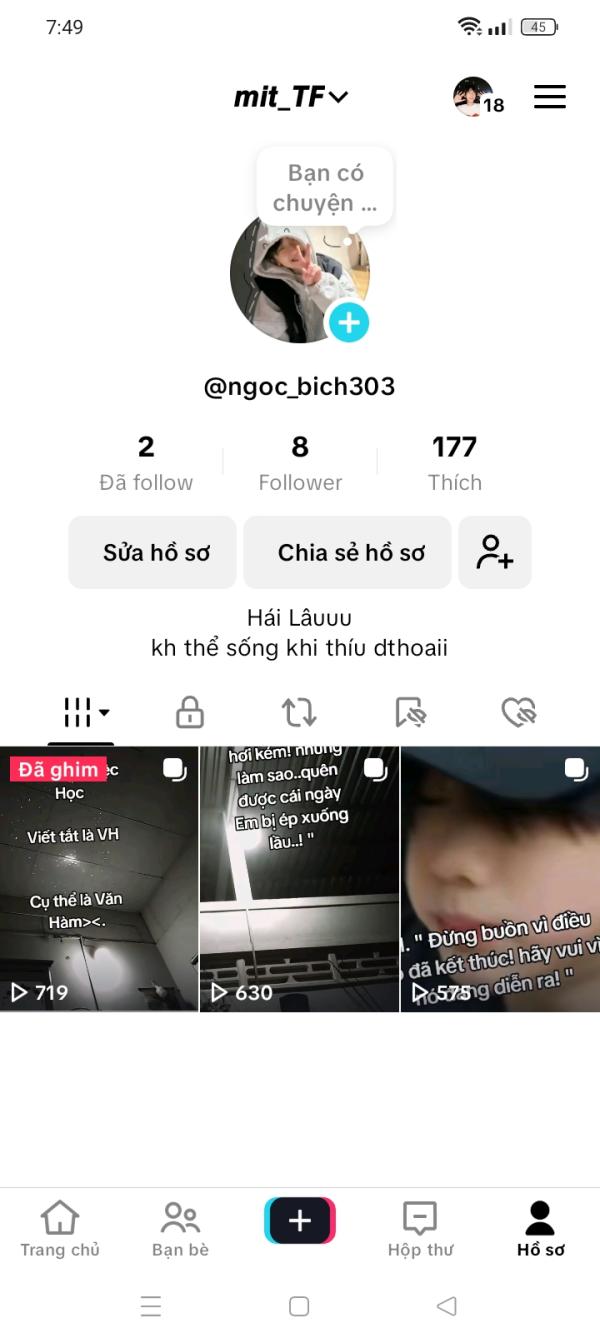600x1343 pixels.
Task: Tap the plus badge on profile photo
Action: (x=349, y=322)
